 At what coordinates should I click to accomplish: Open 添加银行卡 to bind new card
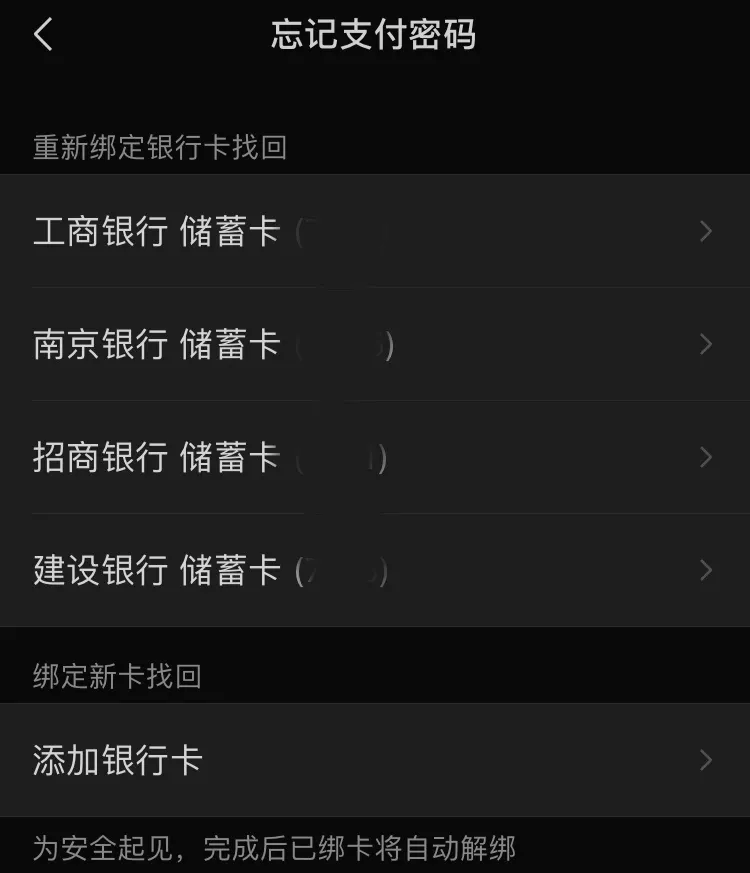click(x=374, y=760)
